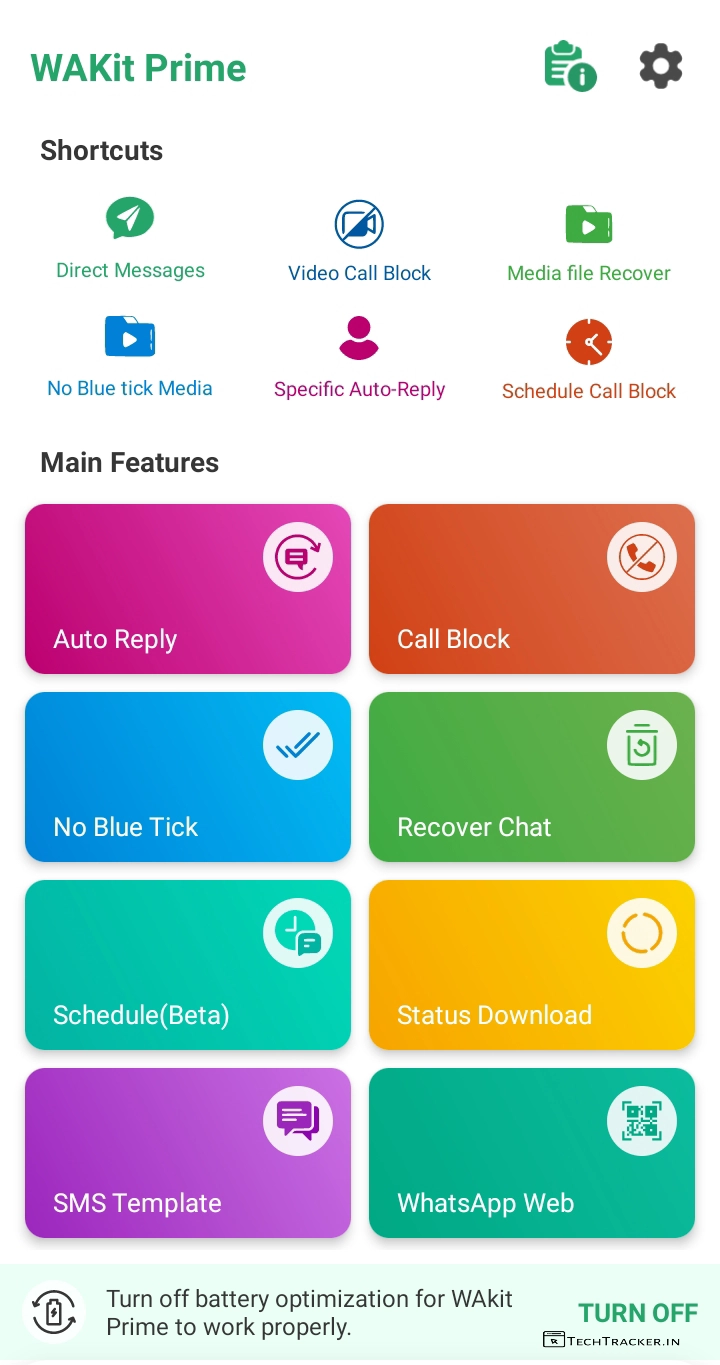Launch the WhatsApp Web card

tap(532, 1153)
